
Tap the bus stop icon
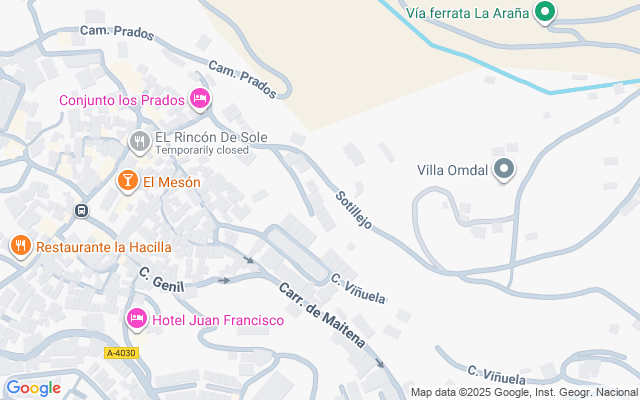[x=81, y=211]
